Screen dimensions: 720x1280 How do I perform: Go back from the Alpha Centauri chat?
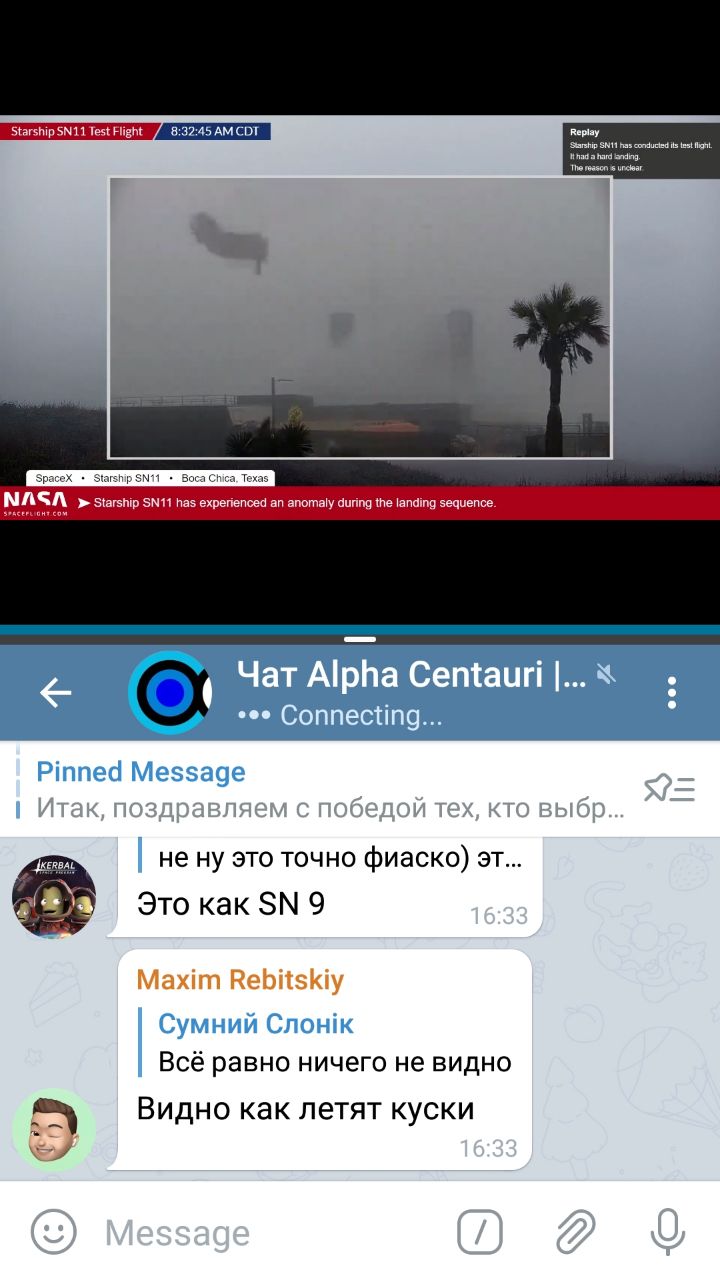tap(55, 693)
